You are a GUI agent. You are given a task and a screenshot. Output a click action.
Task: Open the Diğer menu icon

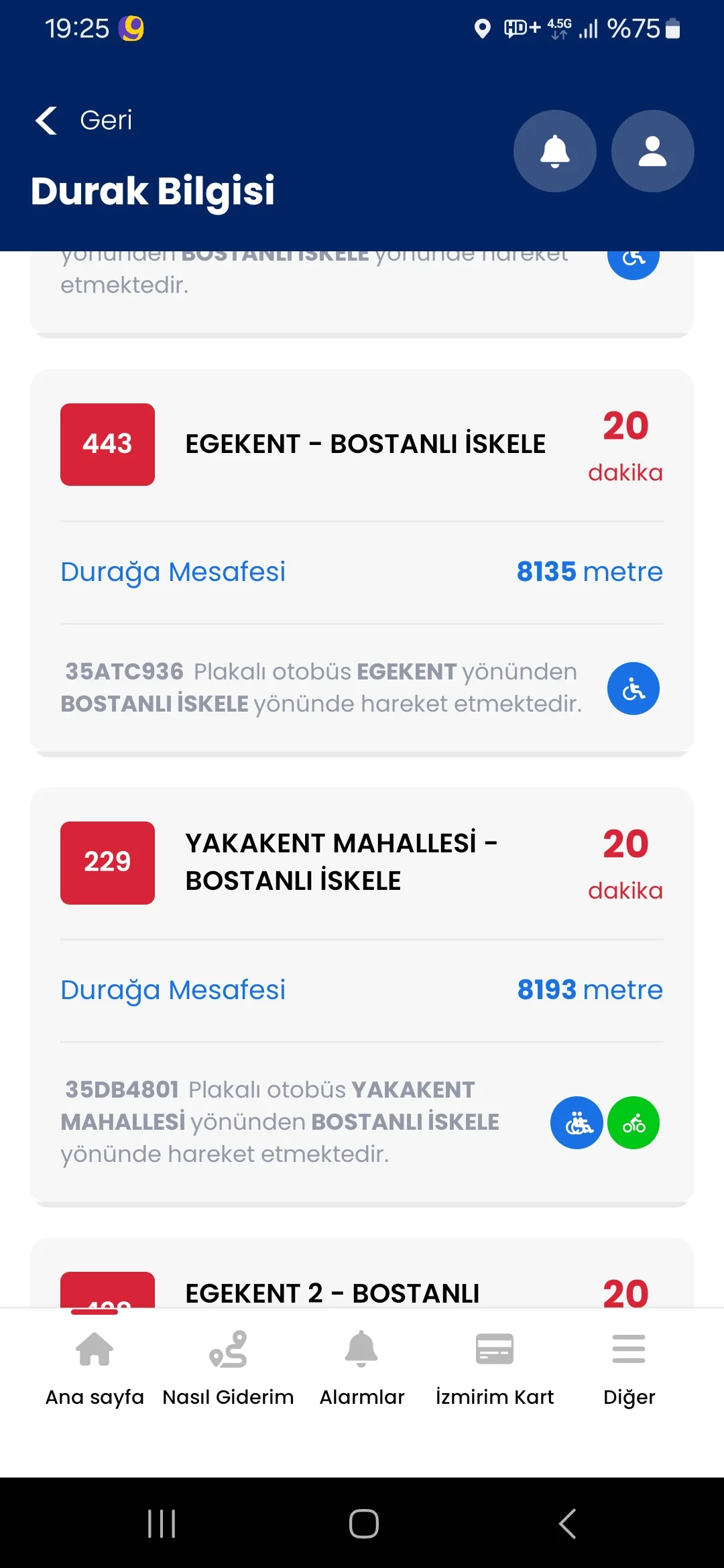click(627, 1349)
